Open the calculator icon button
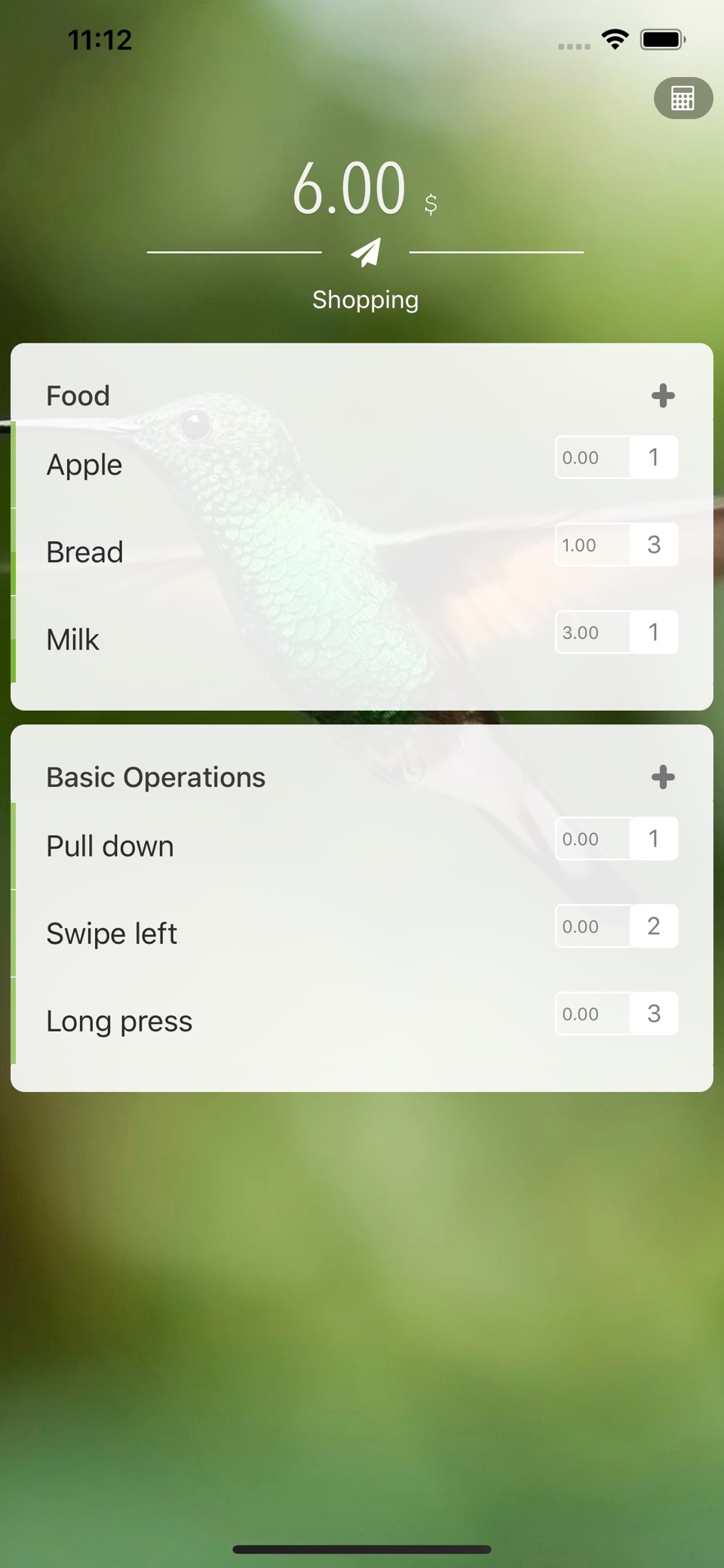The height and width of the screenshot is (1568, 724). (x=683, y=98)
